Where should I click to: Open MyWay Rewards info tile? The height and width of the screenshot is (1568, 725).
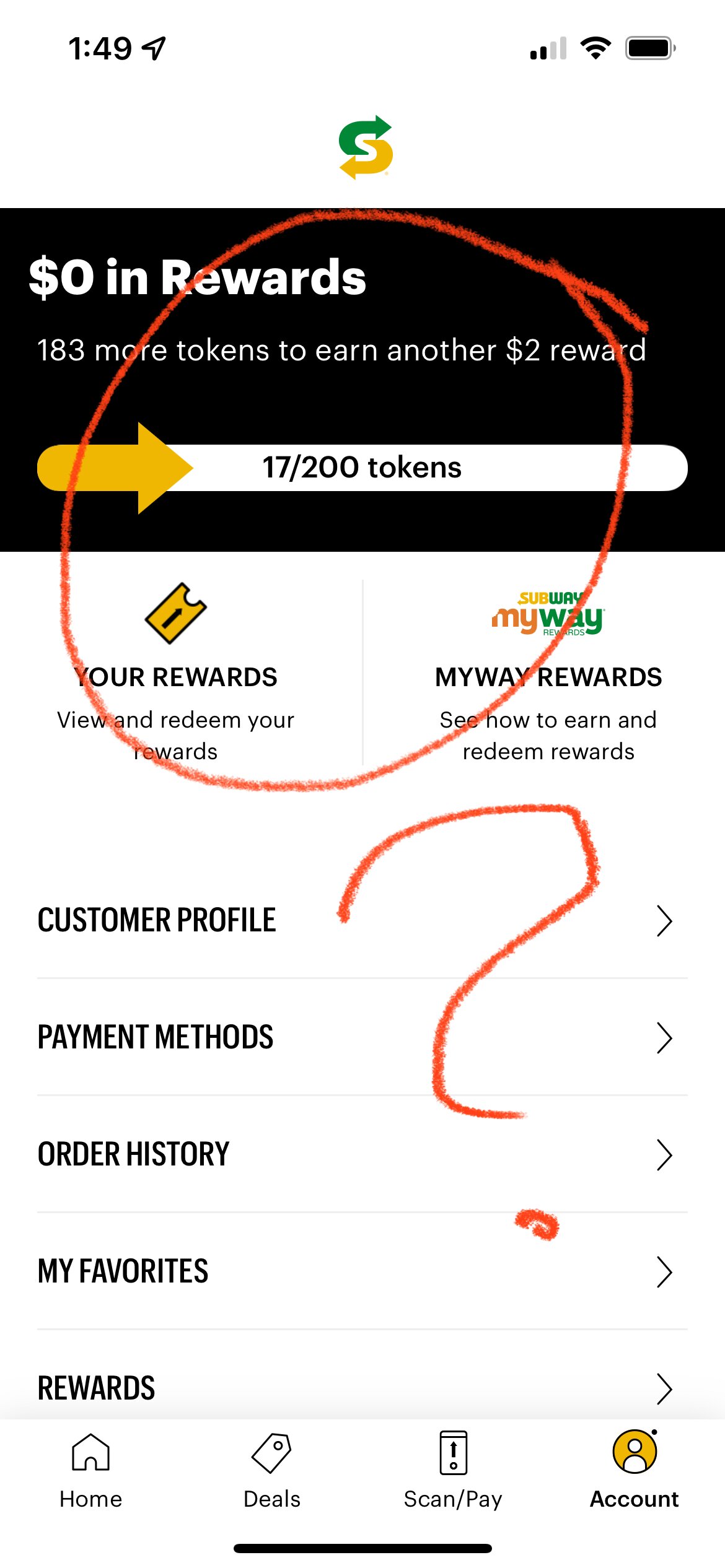tap(548, 675)
